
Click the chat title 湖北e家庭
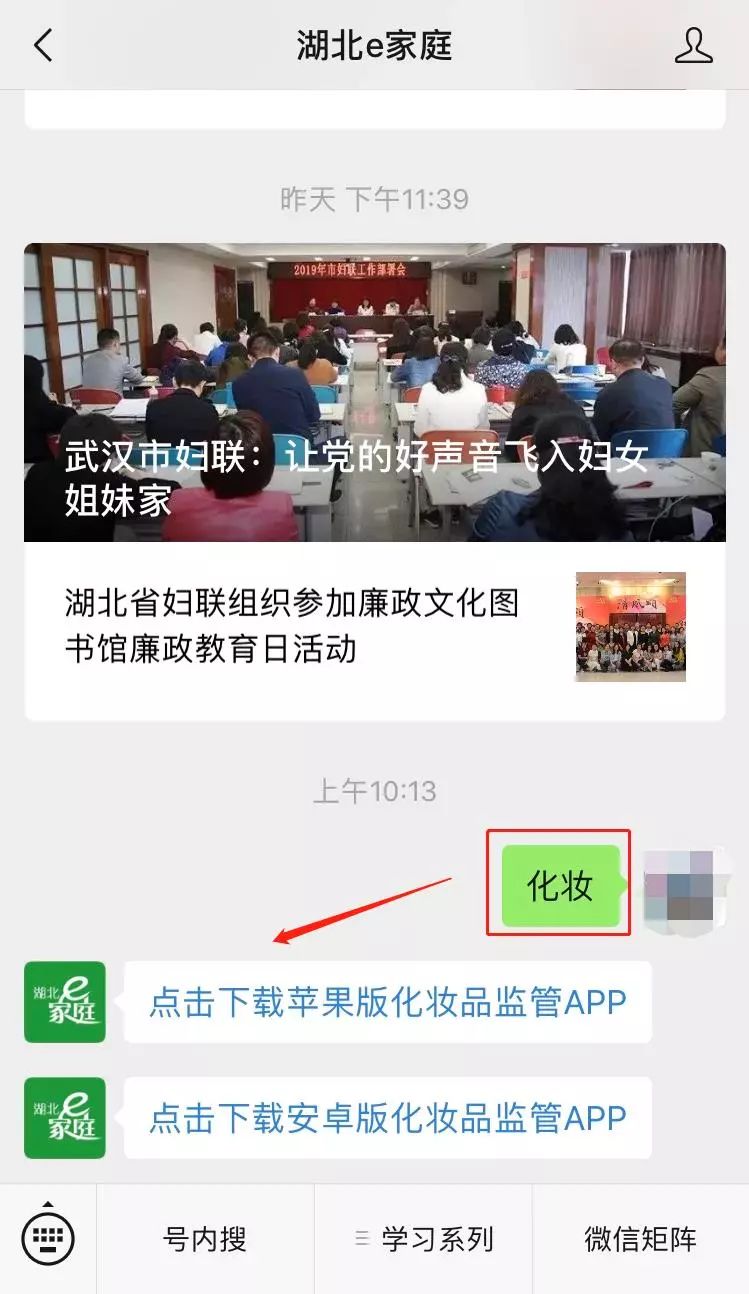pos(374,45)
